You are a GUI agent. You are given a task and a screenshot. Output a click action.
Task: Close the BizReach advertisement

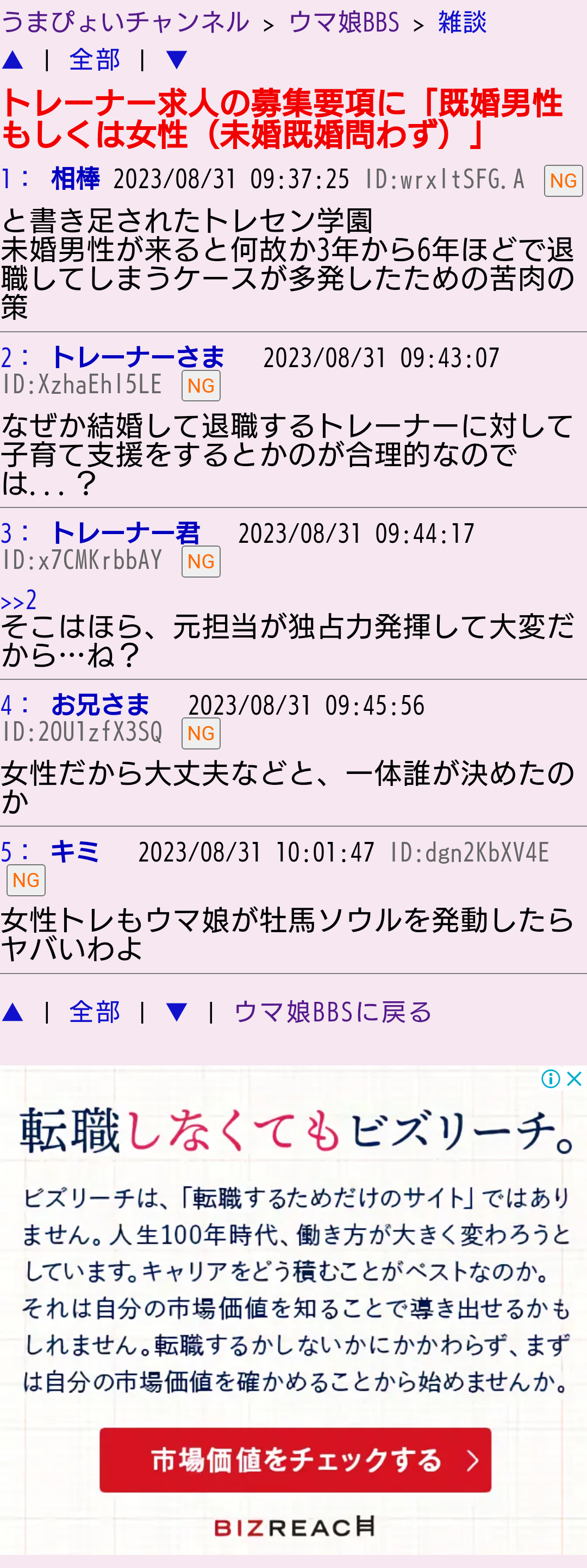click(573, 1079)
